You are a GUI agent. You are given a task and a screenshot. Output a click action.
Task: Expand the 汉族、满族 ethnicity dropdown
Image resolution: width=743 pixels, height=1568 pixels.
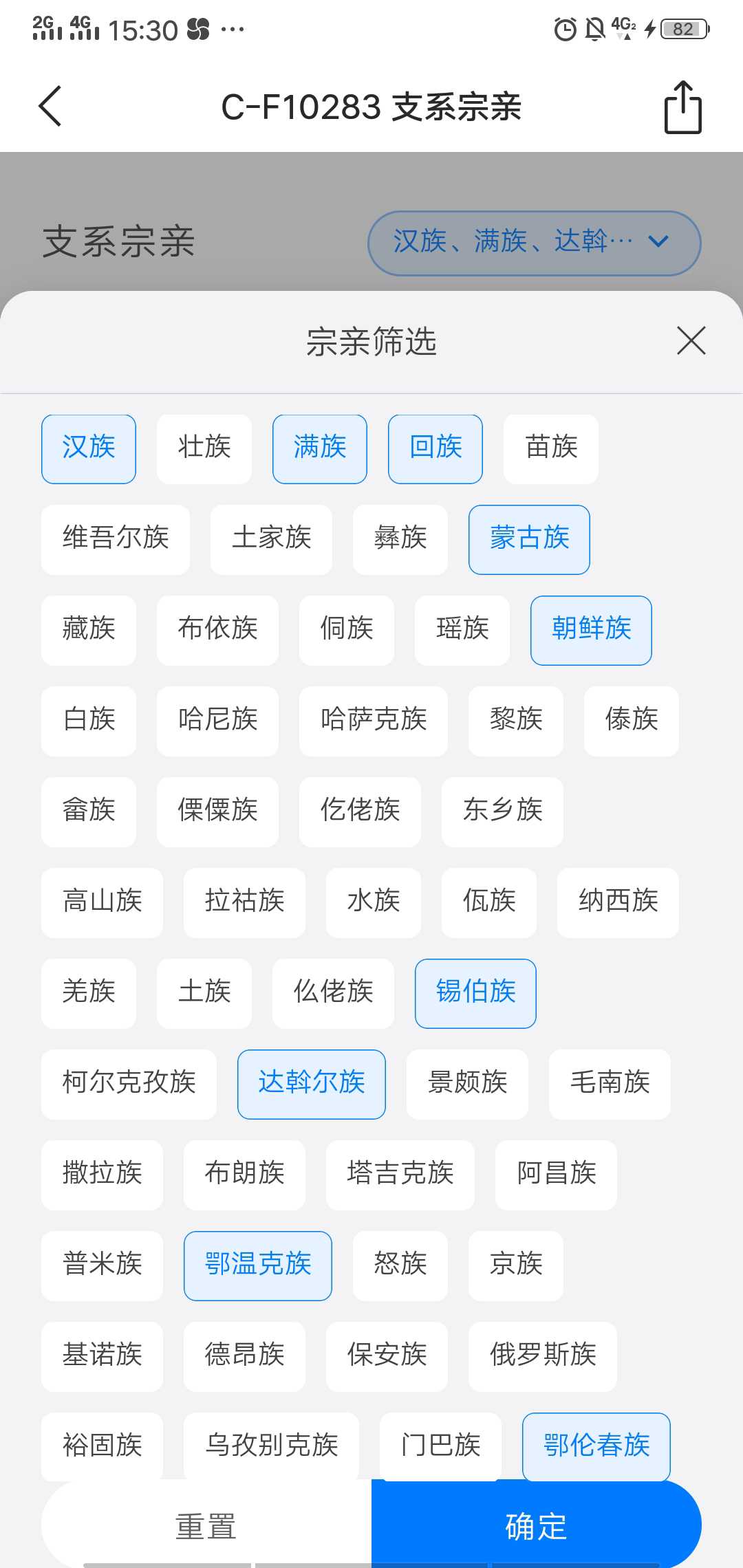(535, 243)
